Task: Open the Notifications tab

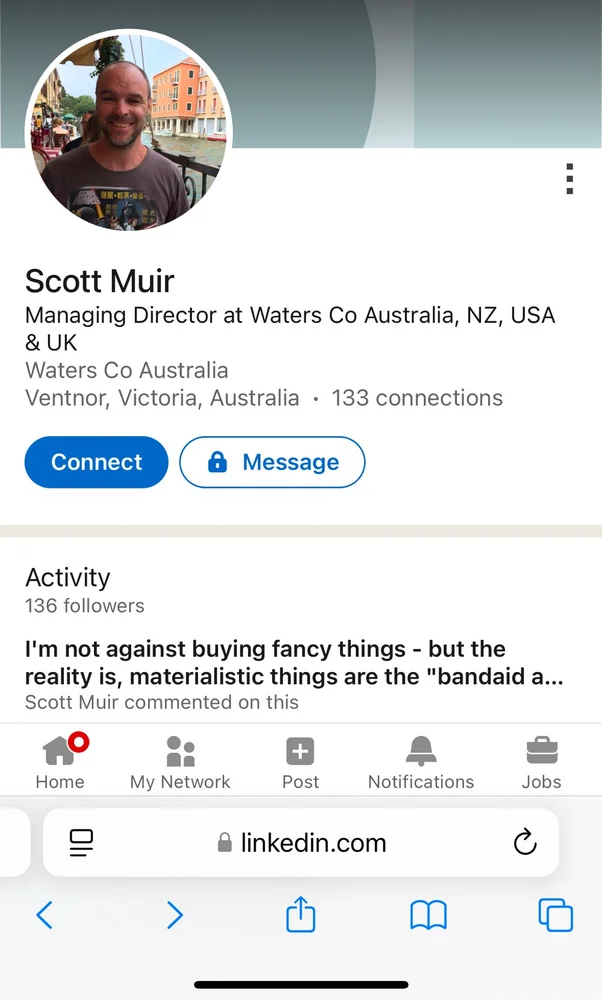Action: pyautogui.click(x=421, y=762)
